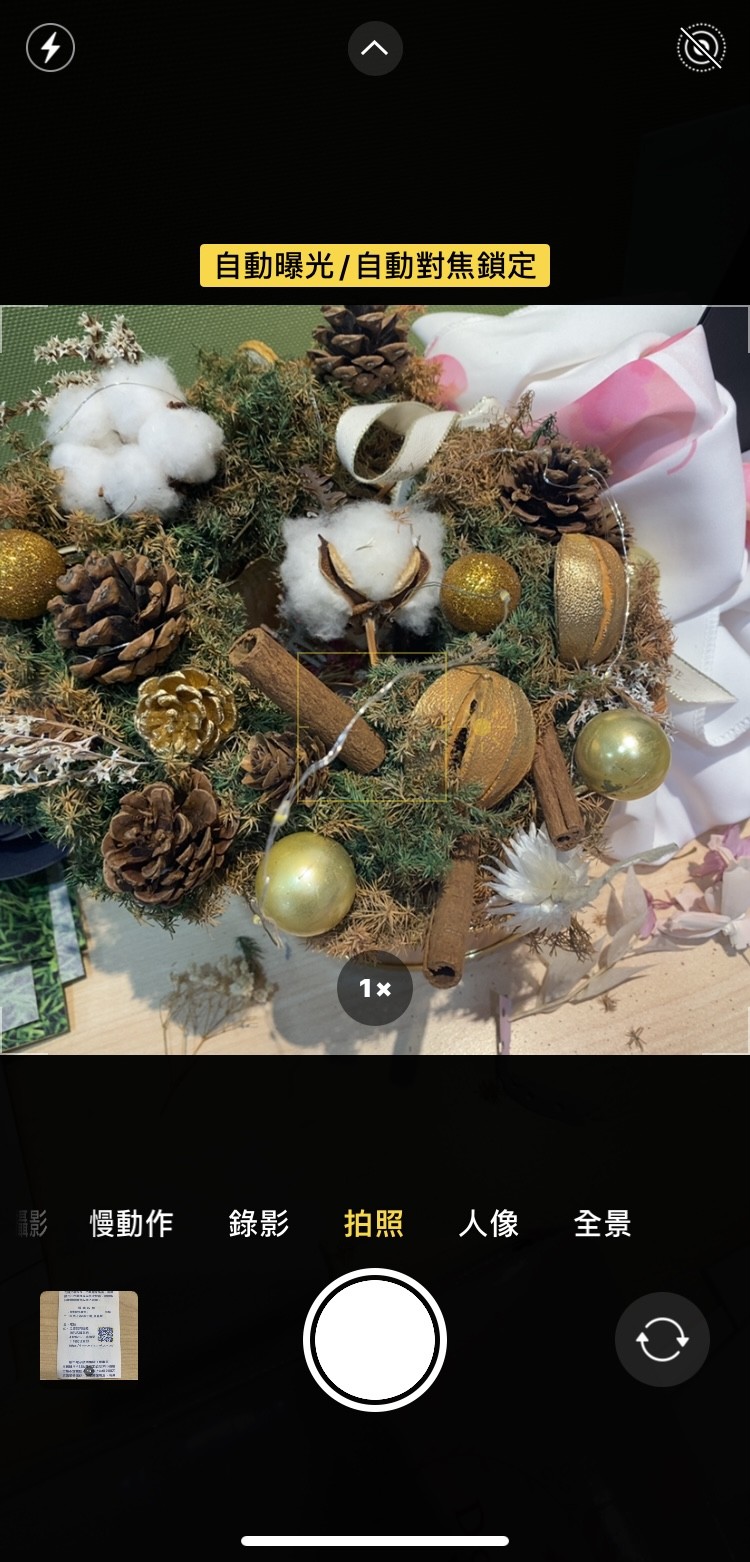Screen dimensions: 750x1562
Task: Switch to 全景 mode
Action: click(x=603, y=1223)
